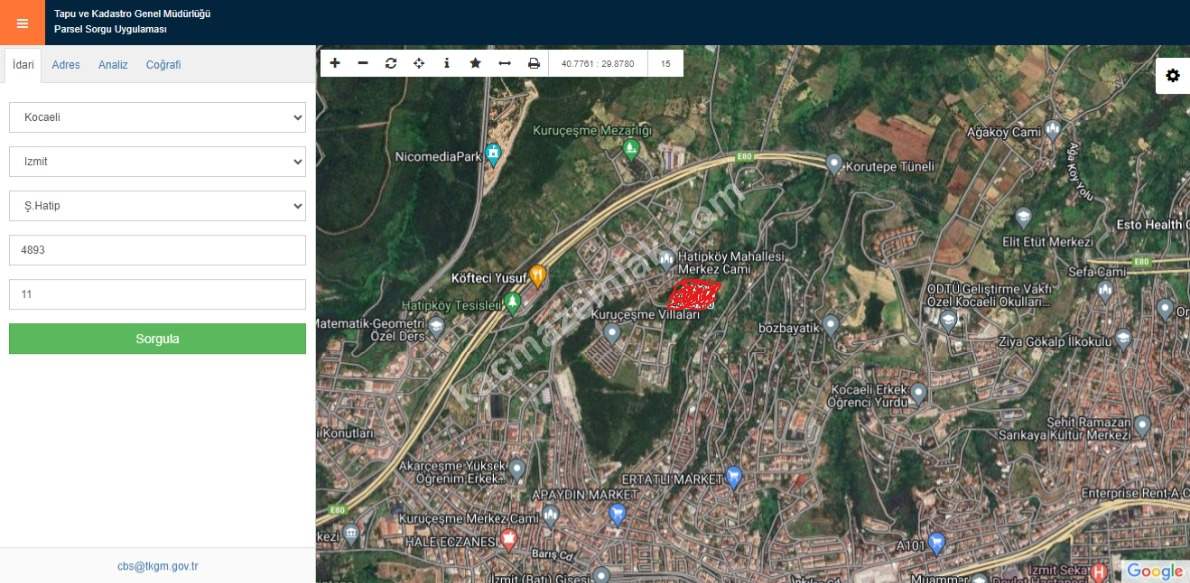Open the Coğrafi tab
The width and height of the screenshot is (1190, 583).
163,65
